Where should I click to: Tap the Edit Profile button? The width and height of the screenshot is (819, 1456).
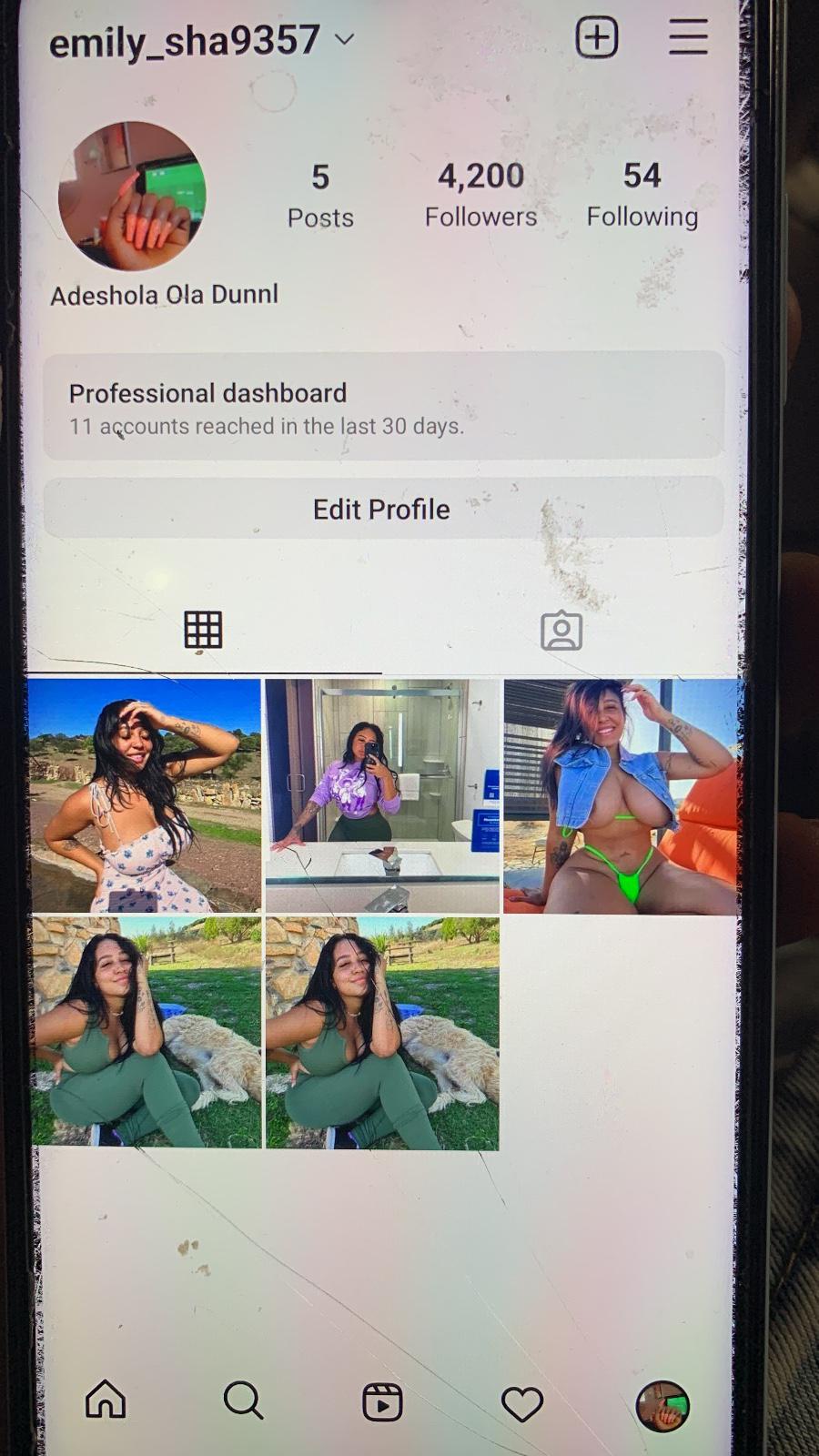pos(383,509)
